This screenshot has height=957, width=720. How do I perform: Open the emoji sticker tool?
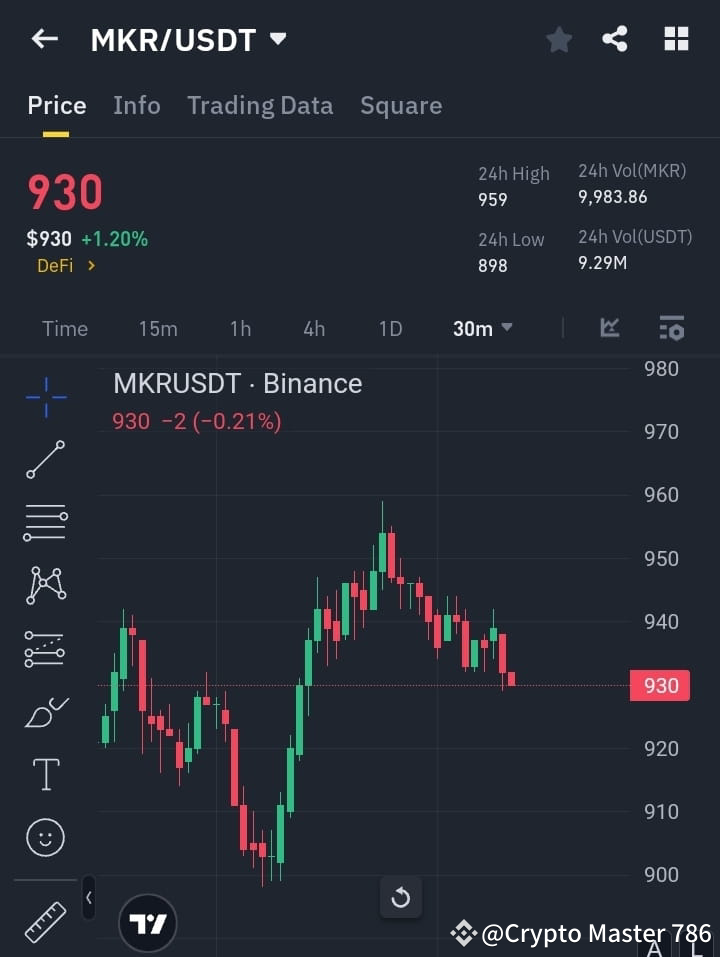(45, 837)
